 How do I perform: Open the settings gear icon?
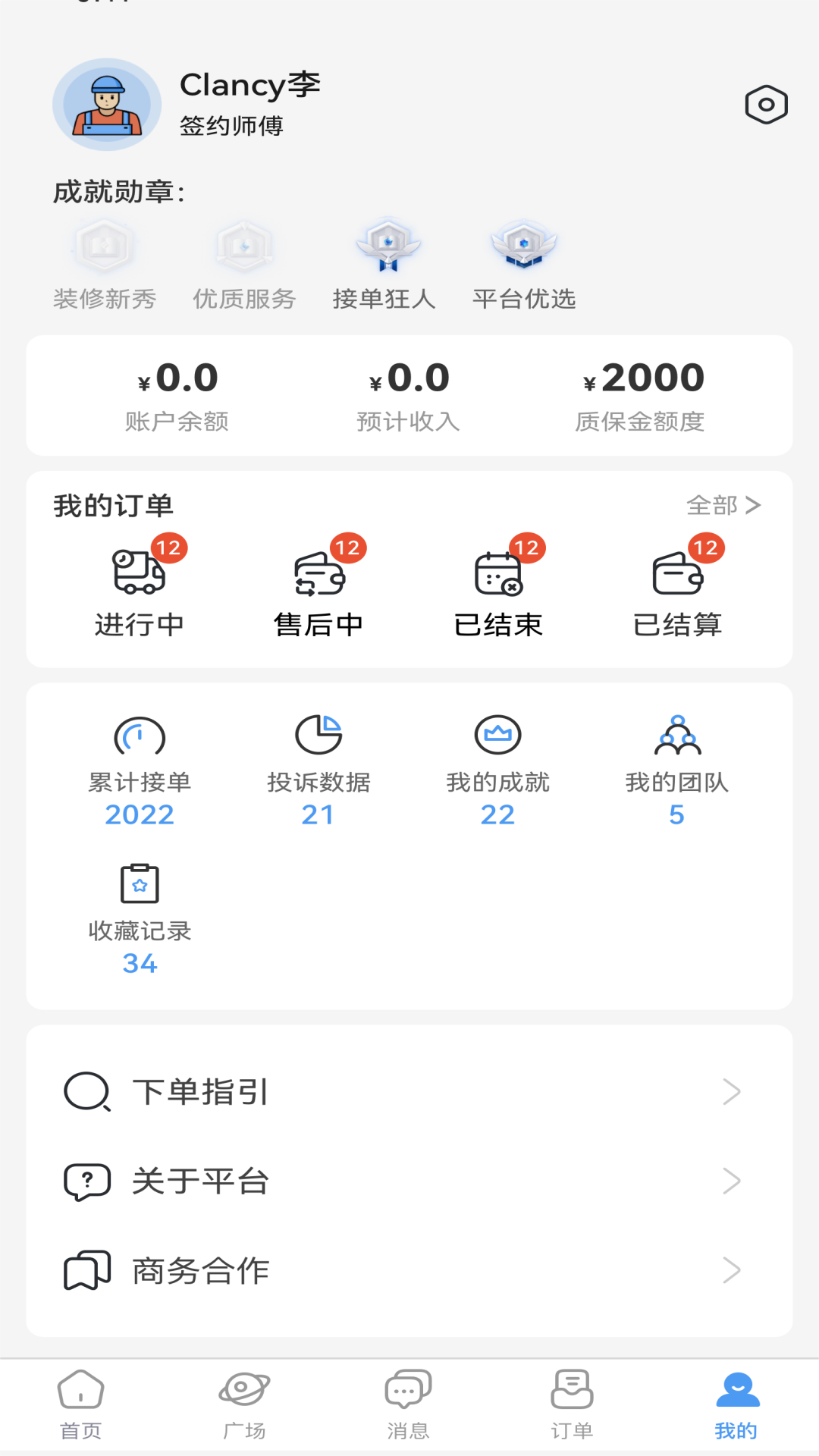pos(766,105)
